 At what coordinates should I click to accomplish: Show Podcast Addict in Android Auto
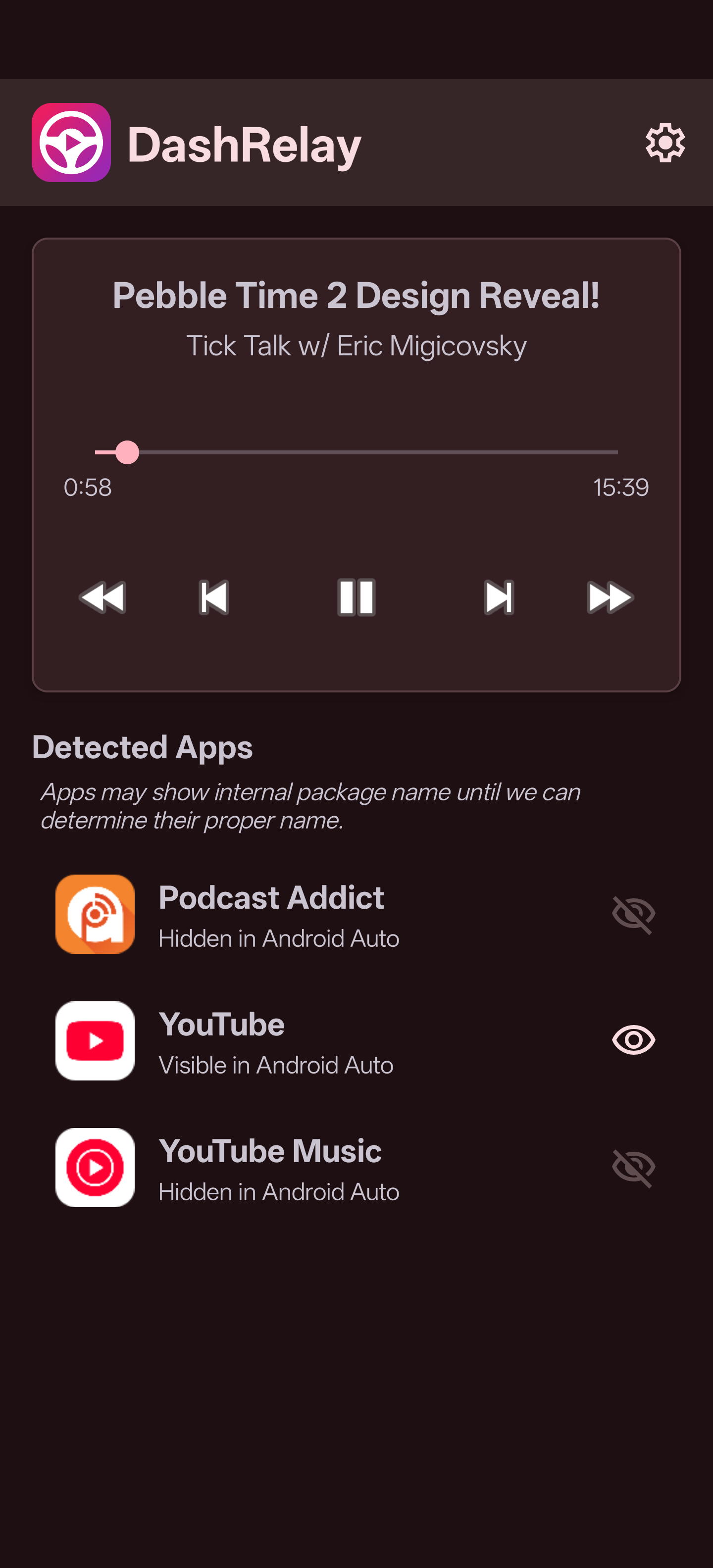click(x=633, y=914)
